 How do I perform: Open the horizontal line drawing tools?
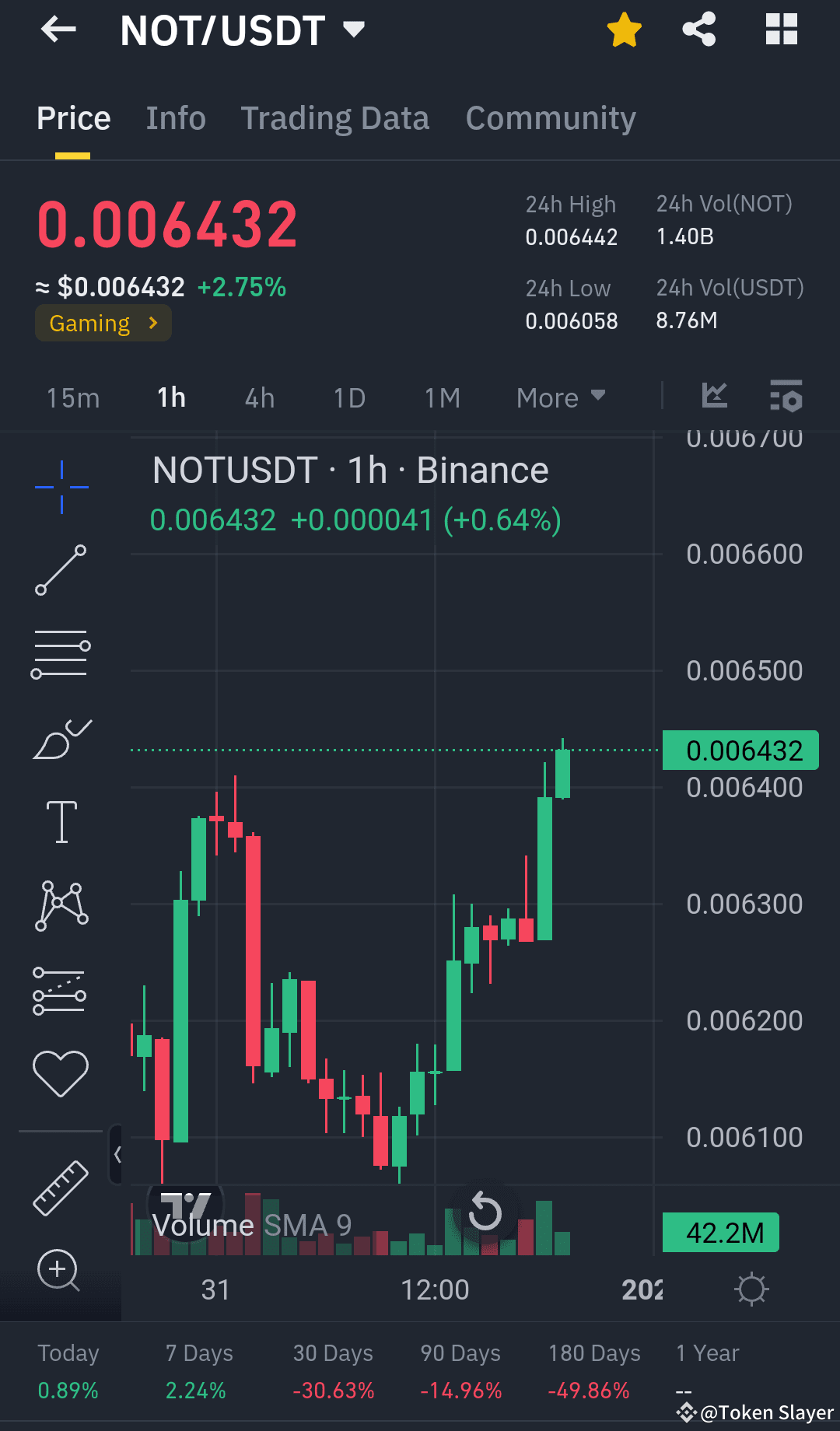61,653
